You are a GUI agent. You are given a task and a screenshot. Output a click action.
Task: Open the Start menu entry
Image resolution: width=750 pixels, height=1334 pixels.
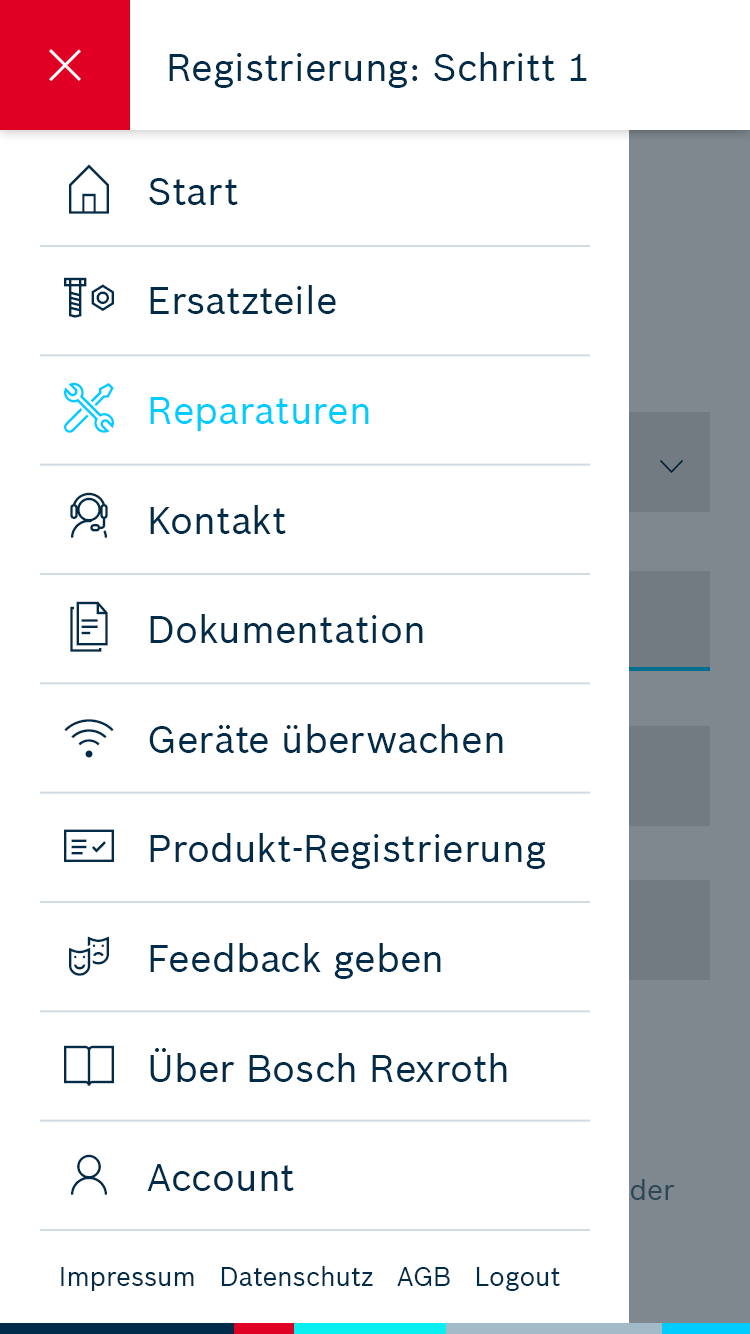pos(192,191)
